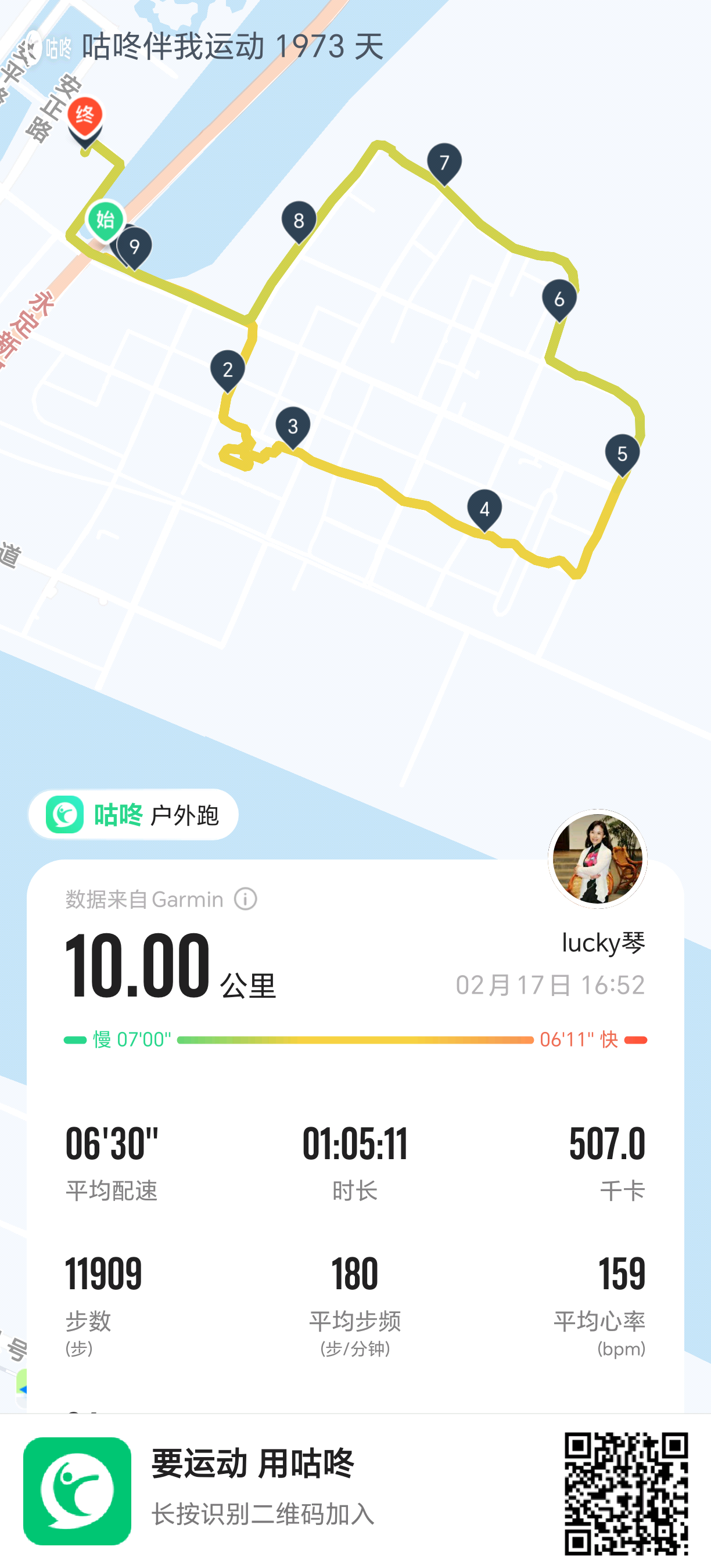Toggle kilometer marker 2 details
The width and height of the screenshot is (711, 1568).
(228, 368)
